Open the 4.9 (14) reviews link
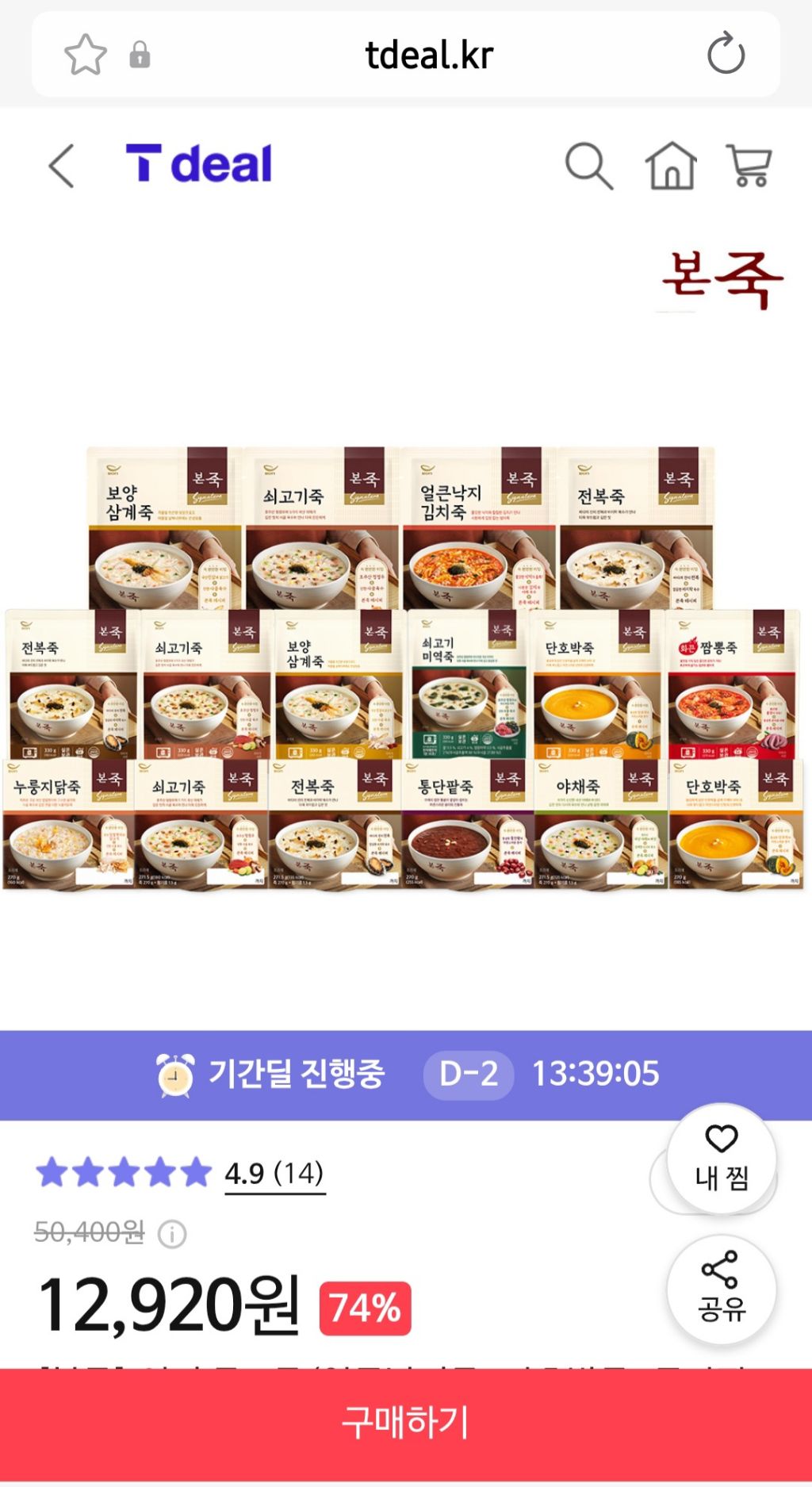The height and width of the screenshot is (1487, 812). 274,1174
